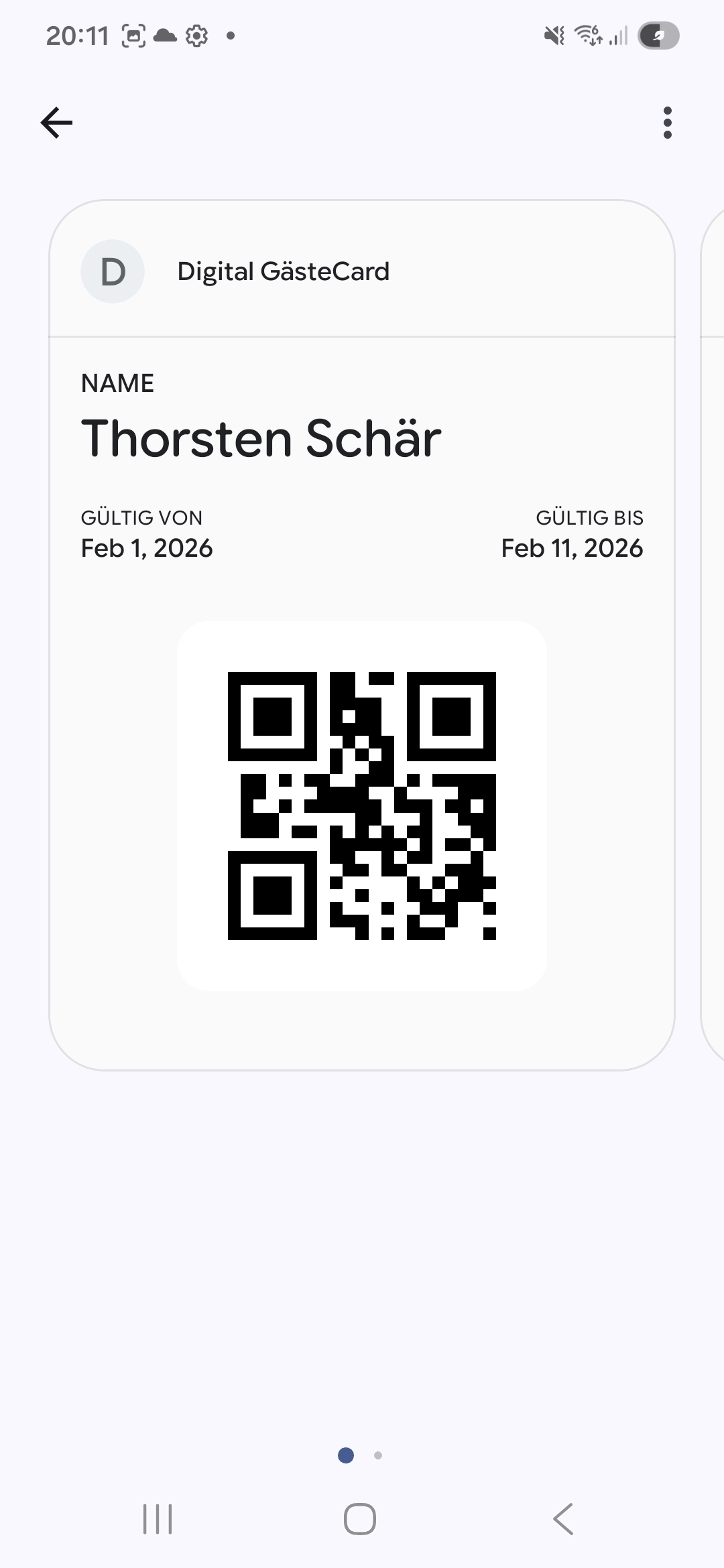724x1568 pixels.
Task: Open recent apps from navigation bar
Action: [158, 1518]
